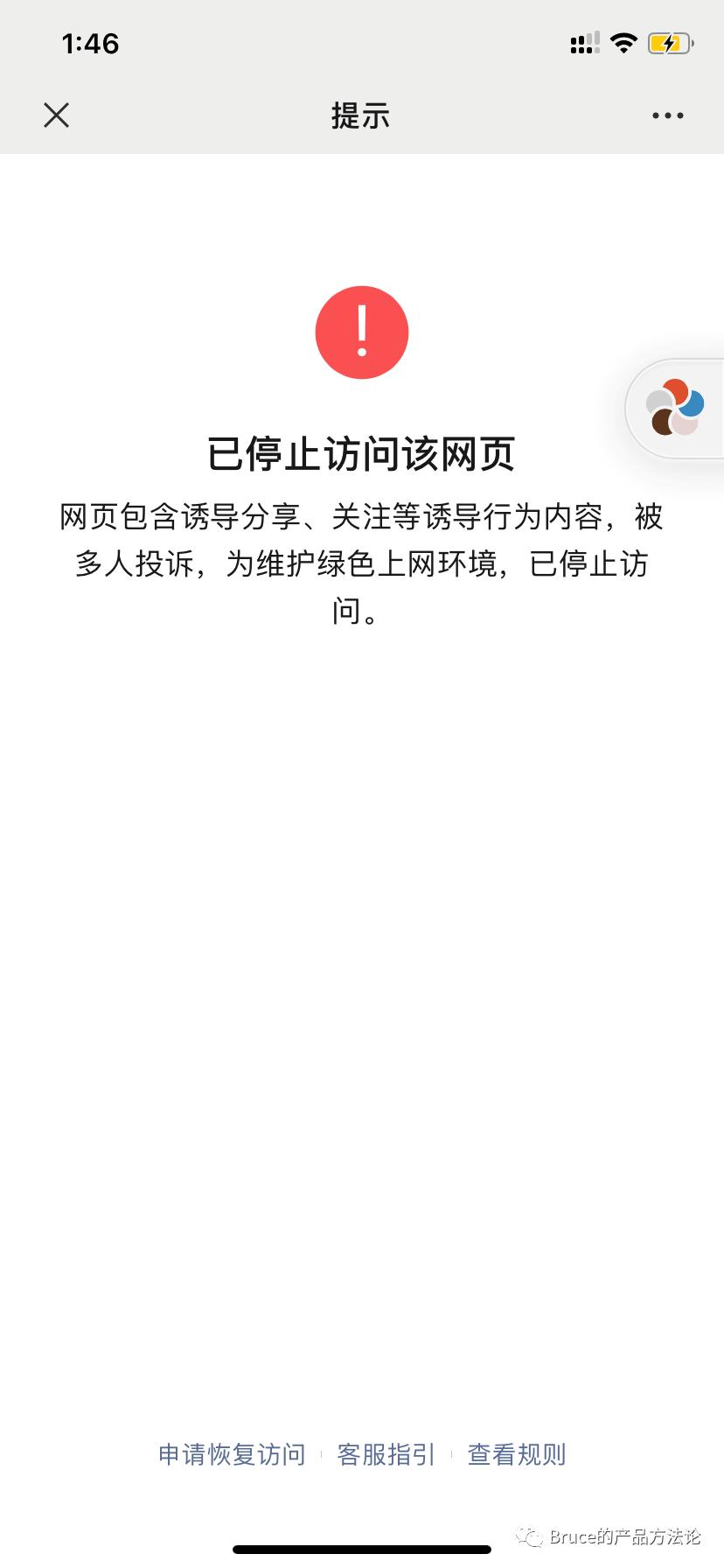The width and height of the screenshot is (724, 1568).
Task: Tap the divider between 客服指引 and 查看规则
Action: 451,1454
